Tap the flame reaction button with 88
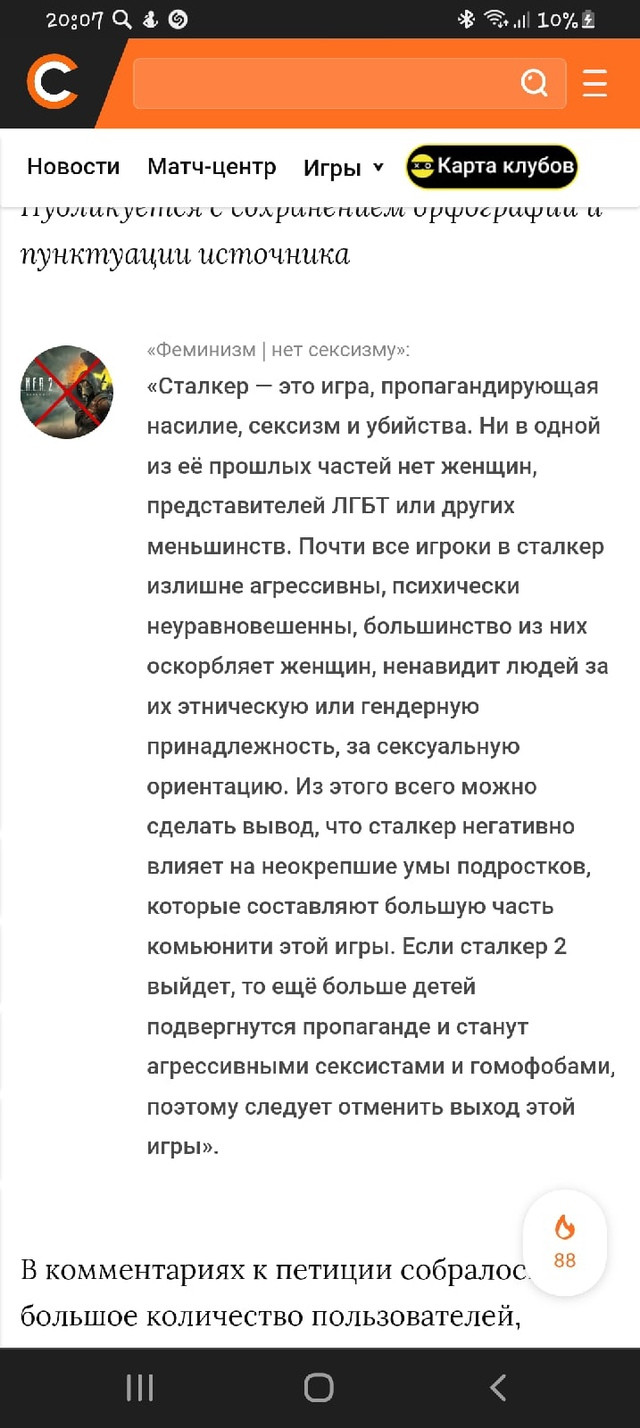The height and width of the screenshot is (1428, 640). [565, 1243]
